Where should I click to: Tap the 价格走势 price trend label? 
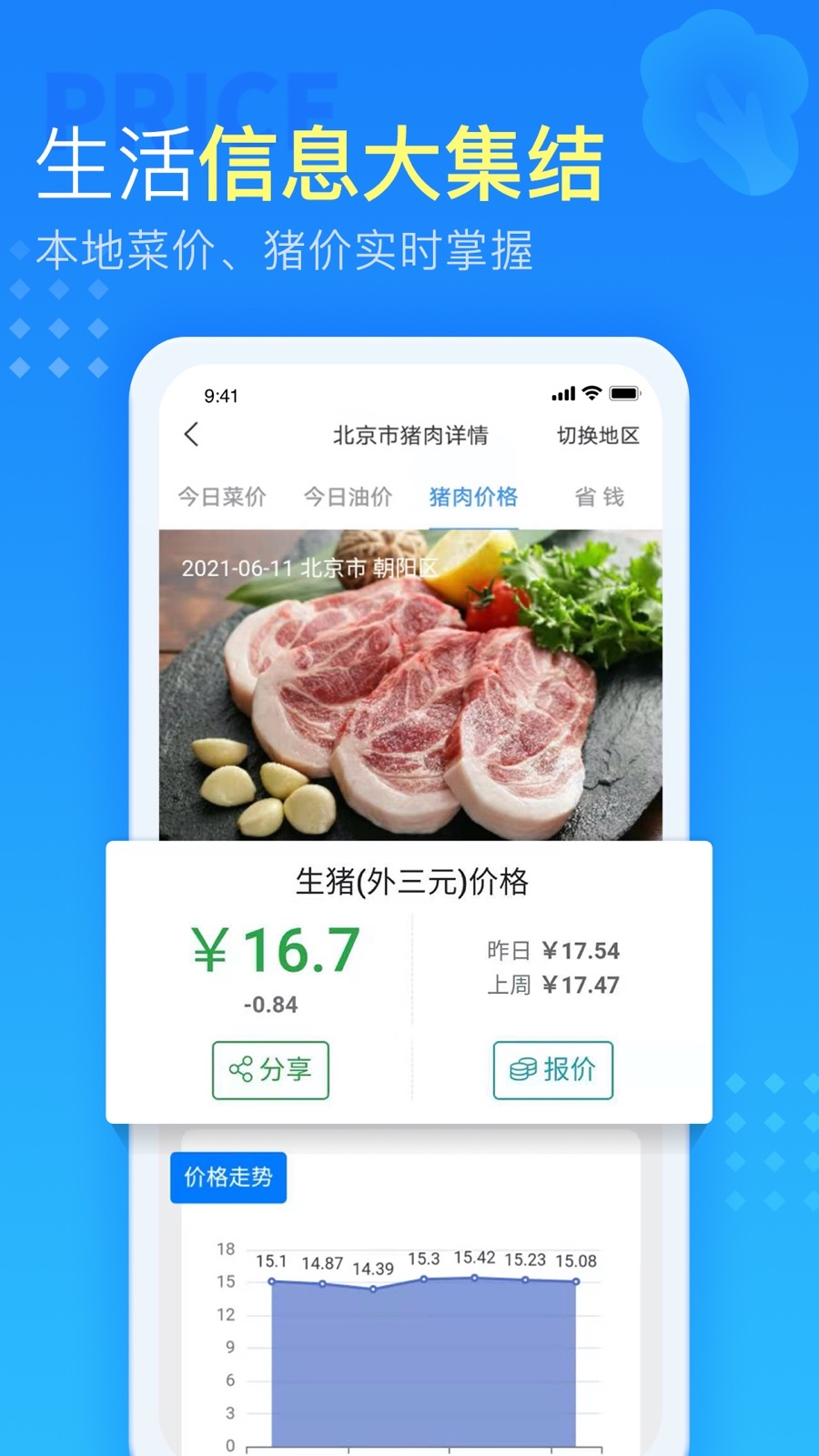(228, 1177)
